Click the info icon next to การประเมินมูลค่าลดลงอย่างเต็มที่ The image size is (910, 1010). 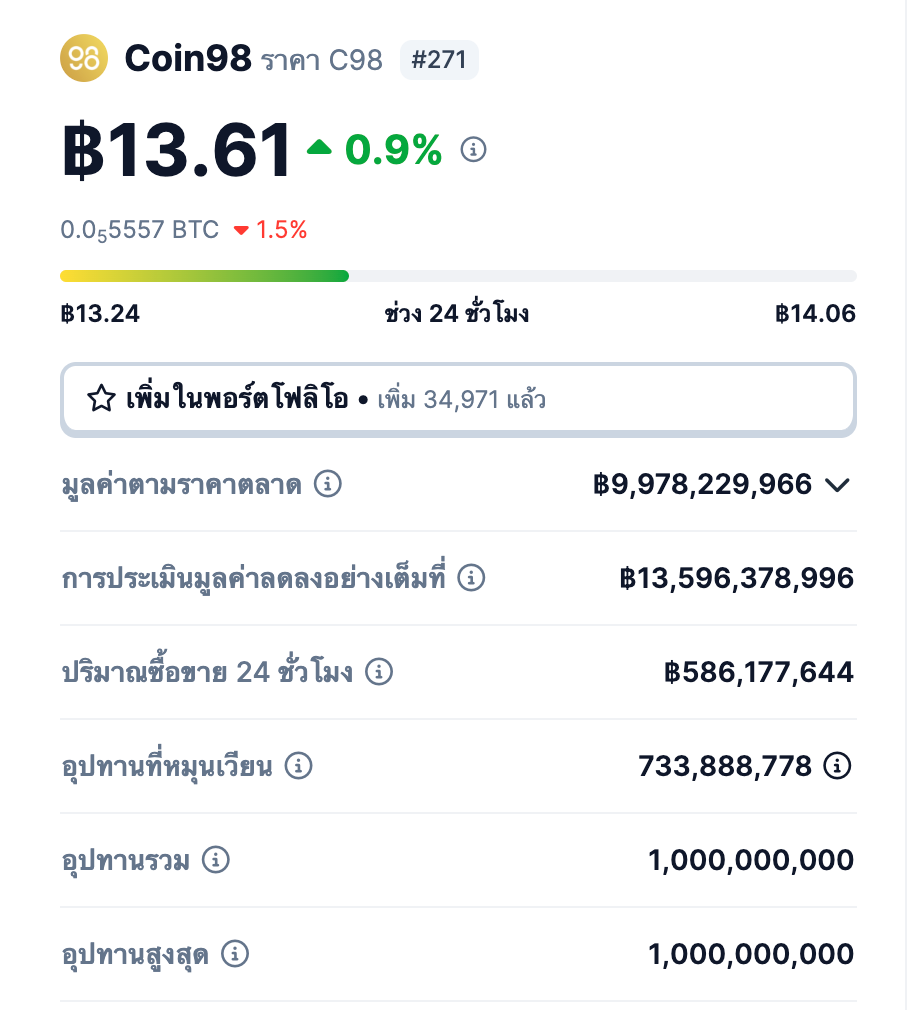[470, 578]
